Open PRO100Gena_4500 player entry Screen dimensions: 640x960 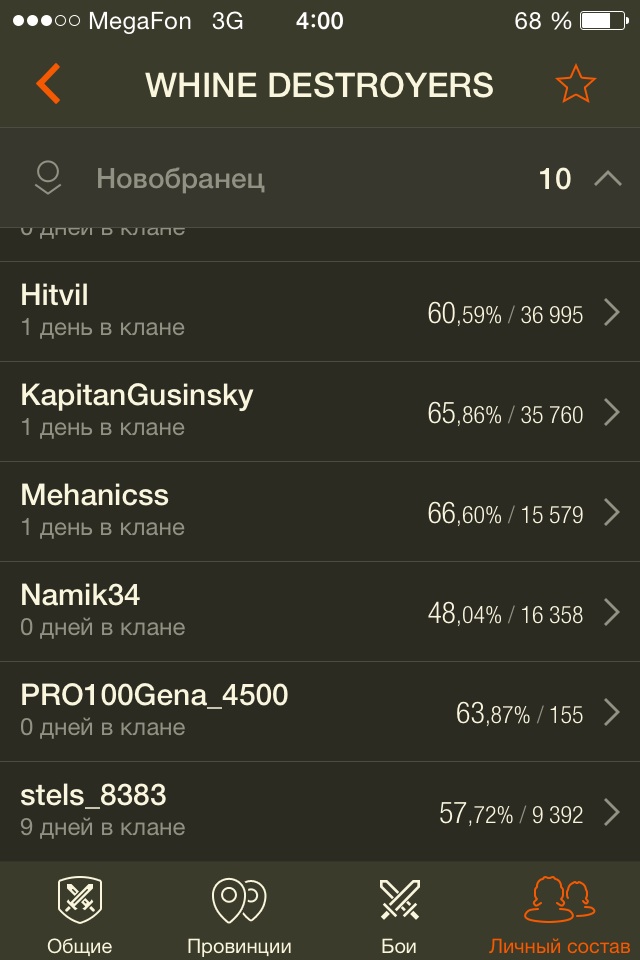[x=320, y=712]
